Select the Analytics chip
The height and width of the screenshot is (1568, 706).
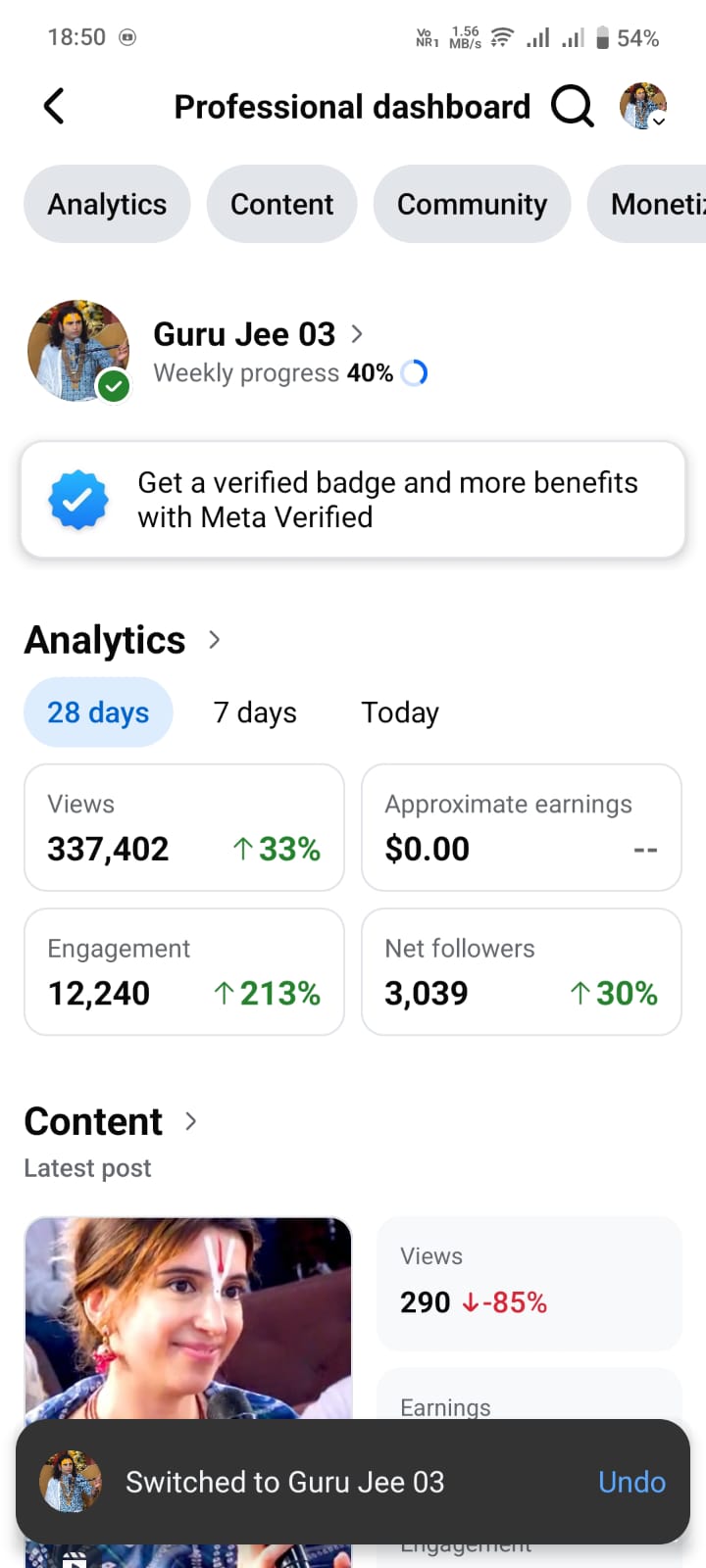pos(107,204)
